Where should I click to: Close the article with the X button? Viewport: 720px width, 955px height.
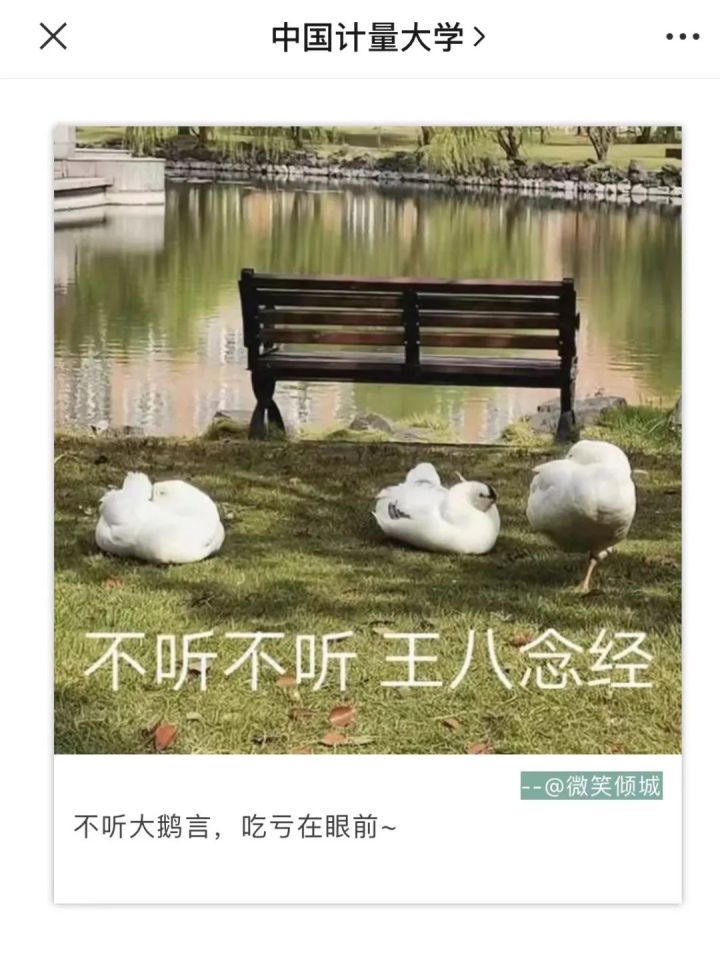[x=52, y=37]
